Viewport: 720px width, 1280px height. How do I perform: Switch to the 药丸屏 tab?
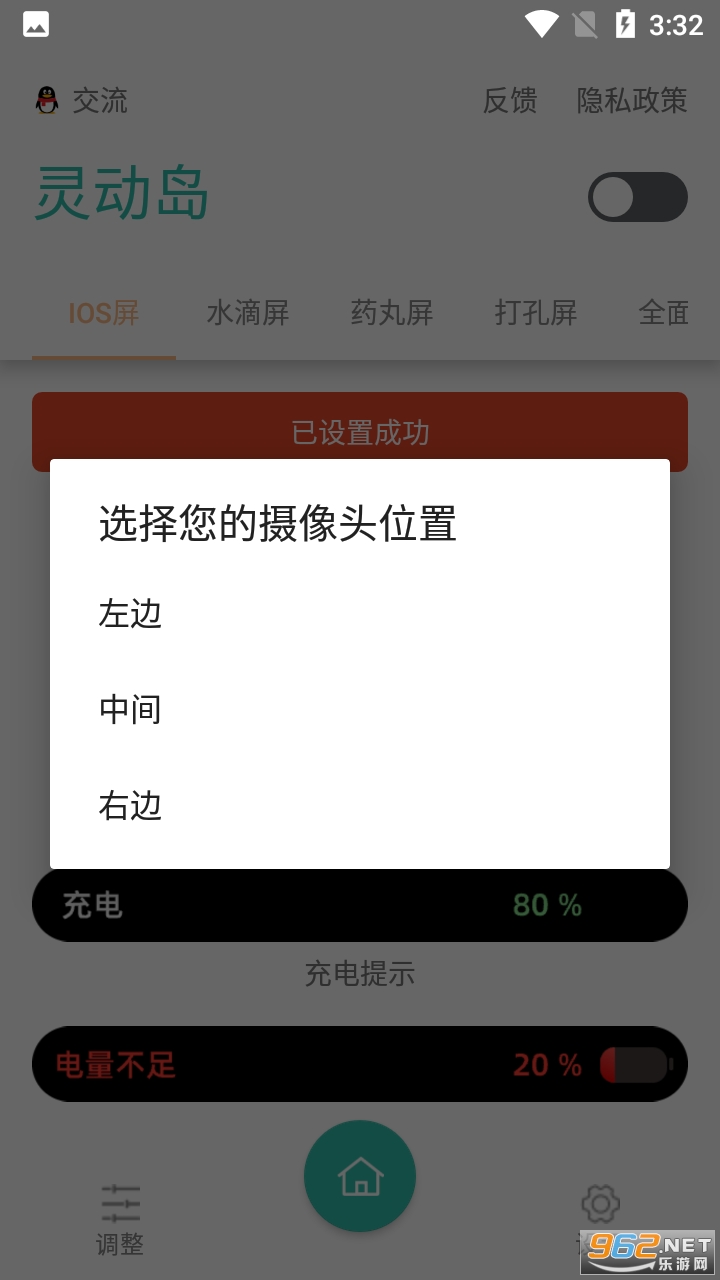392,313
